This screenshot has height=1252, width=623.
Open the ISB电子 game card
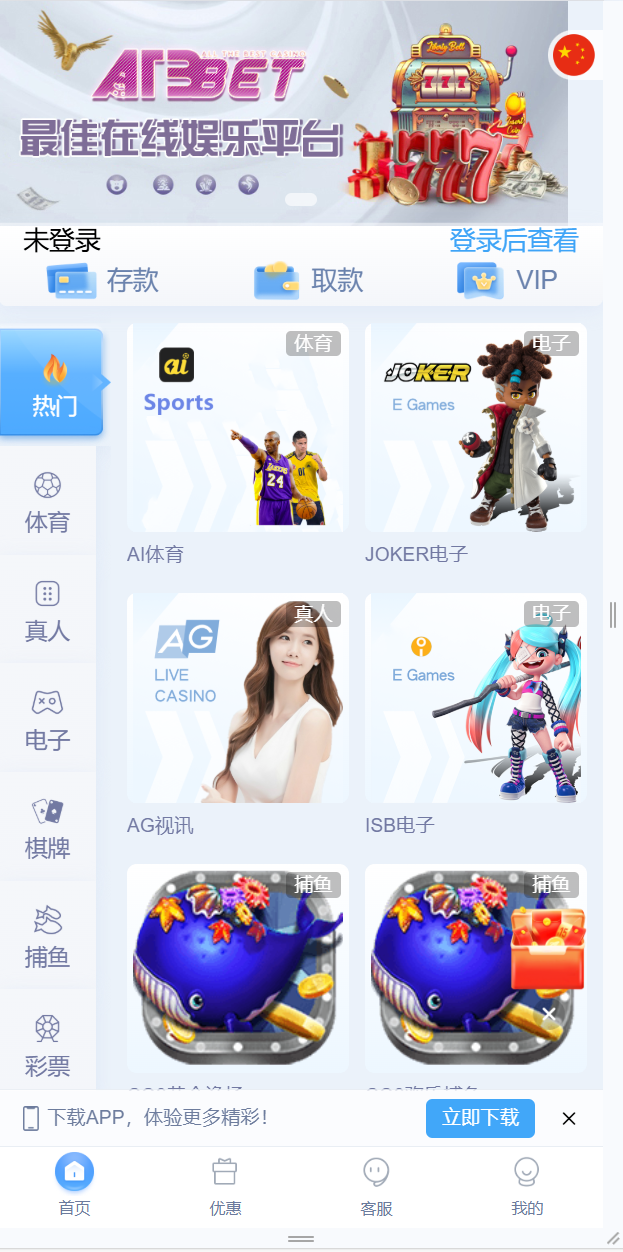coord(476,698)
